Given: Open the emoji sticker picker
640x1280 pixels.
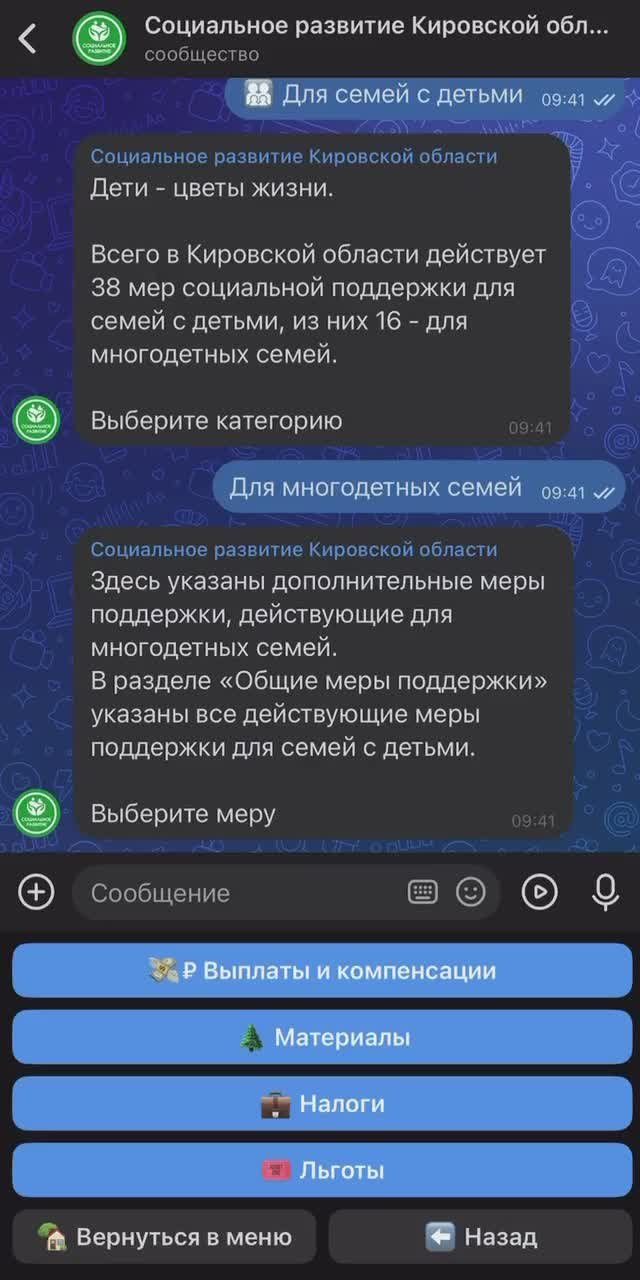Looking at the screenshot, I should 471,892.
